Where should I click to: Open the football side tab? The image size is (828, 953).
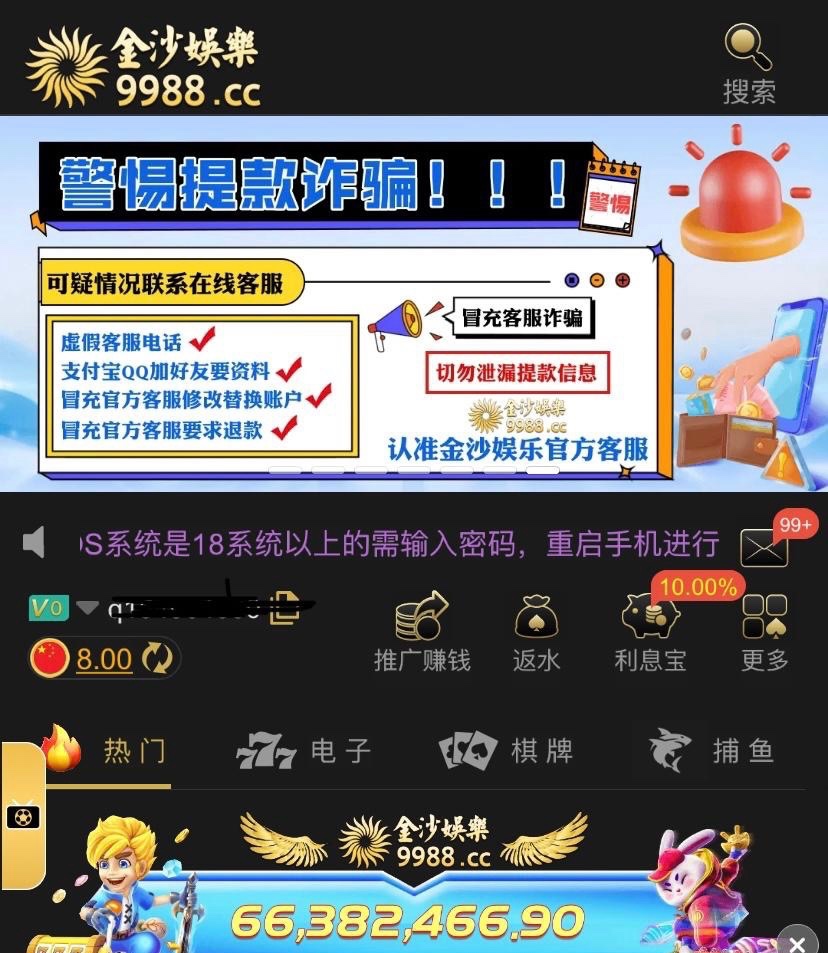click(21, 816)
